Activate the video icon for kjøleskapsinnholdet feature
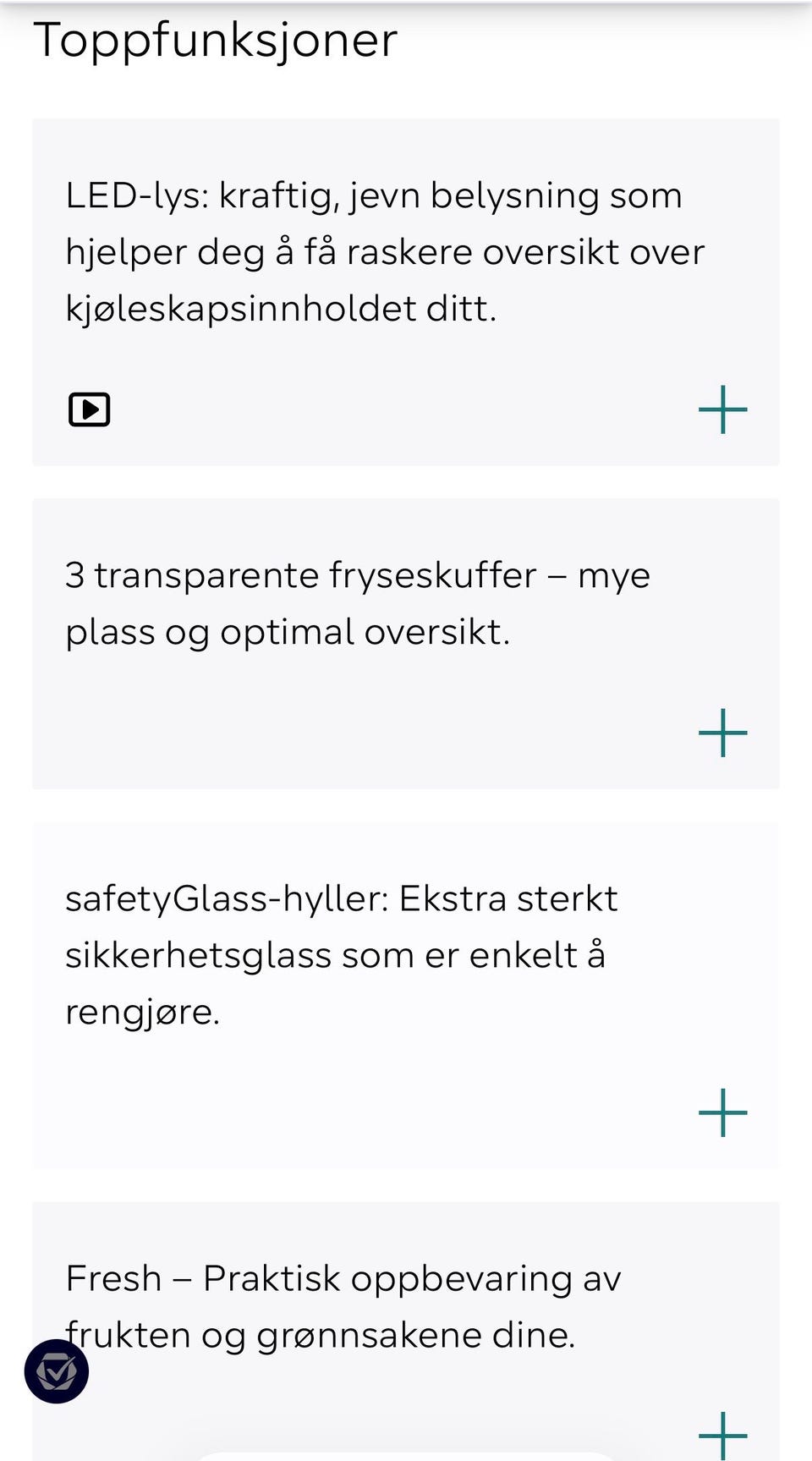This screenshot has width=812, height=1461. pos(88,409)
